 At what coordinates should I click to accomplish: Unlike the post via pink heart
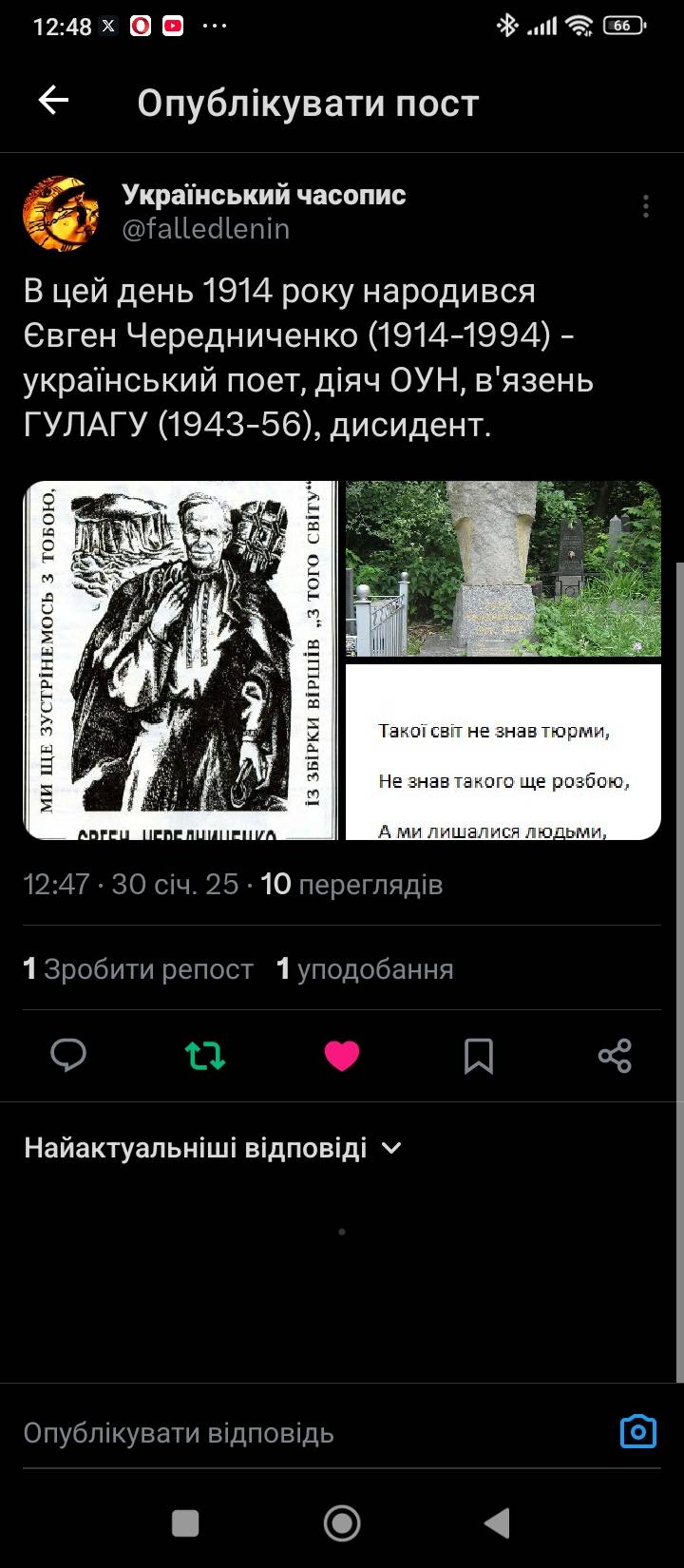point(342,1056)
